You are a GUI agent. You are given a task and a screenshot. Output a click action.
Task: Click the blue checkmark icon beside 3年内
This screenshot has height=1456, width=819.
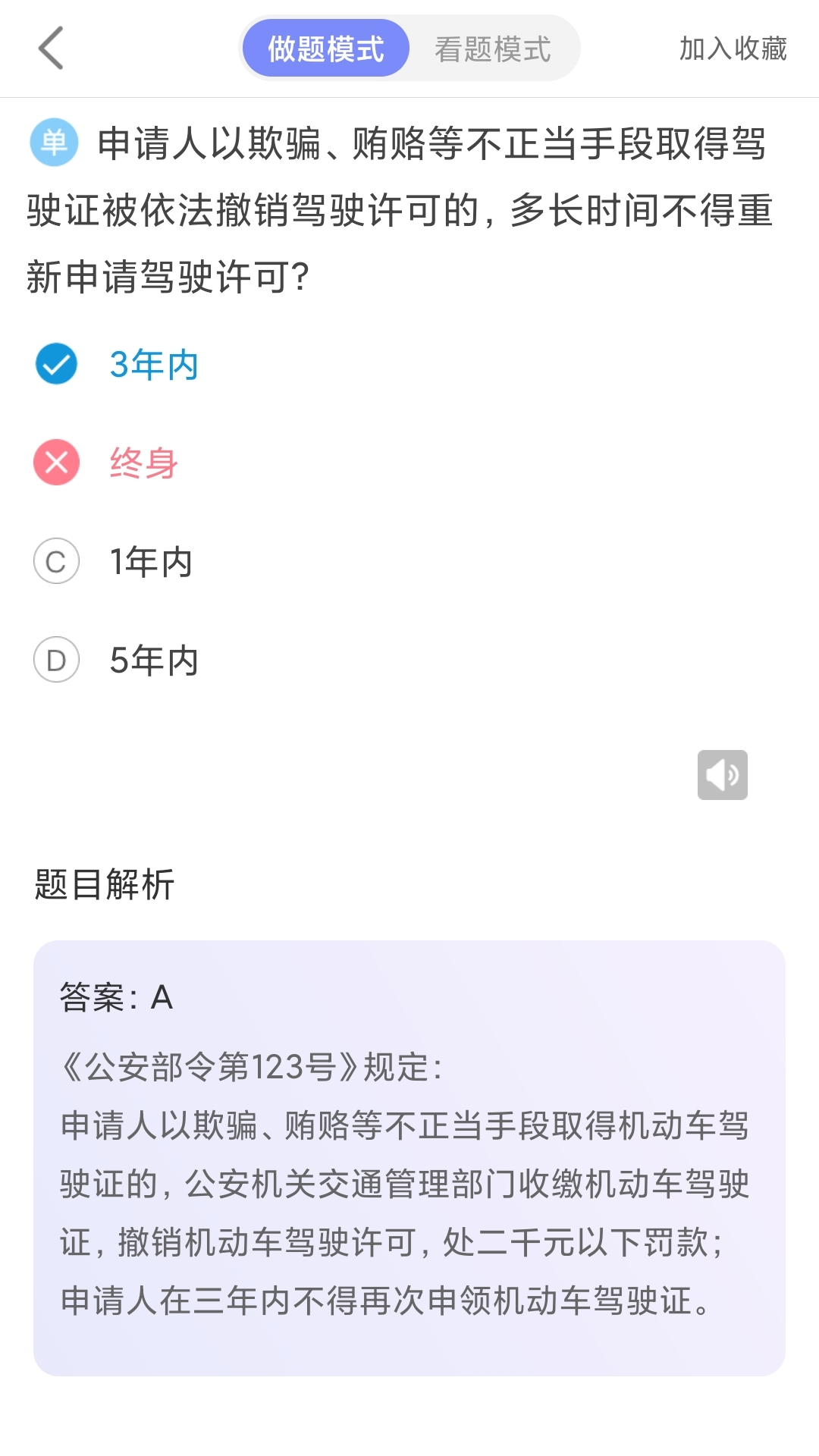[56, 364]
